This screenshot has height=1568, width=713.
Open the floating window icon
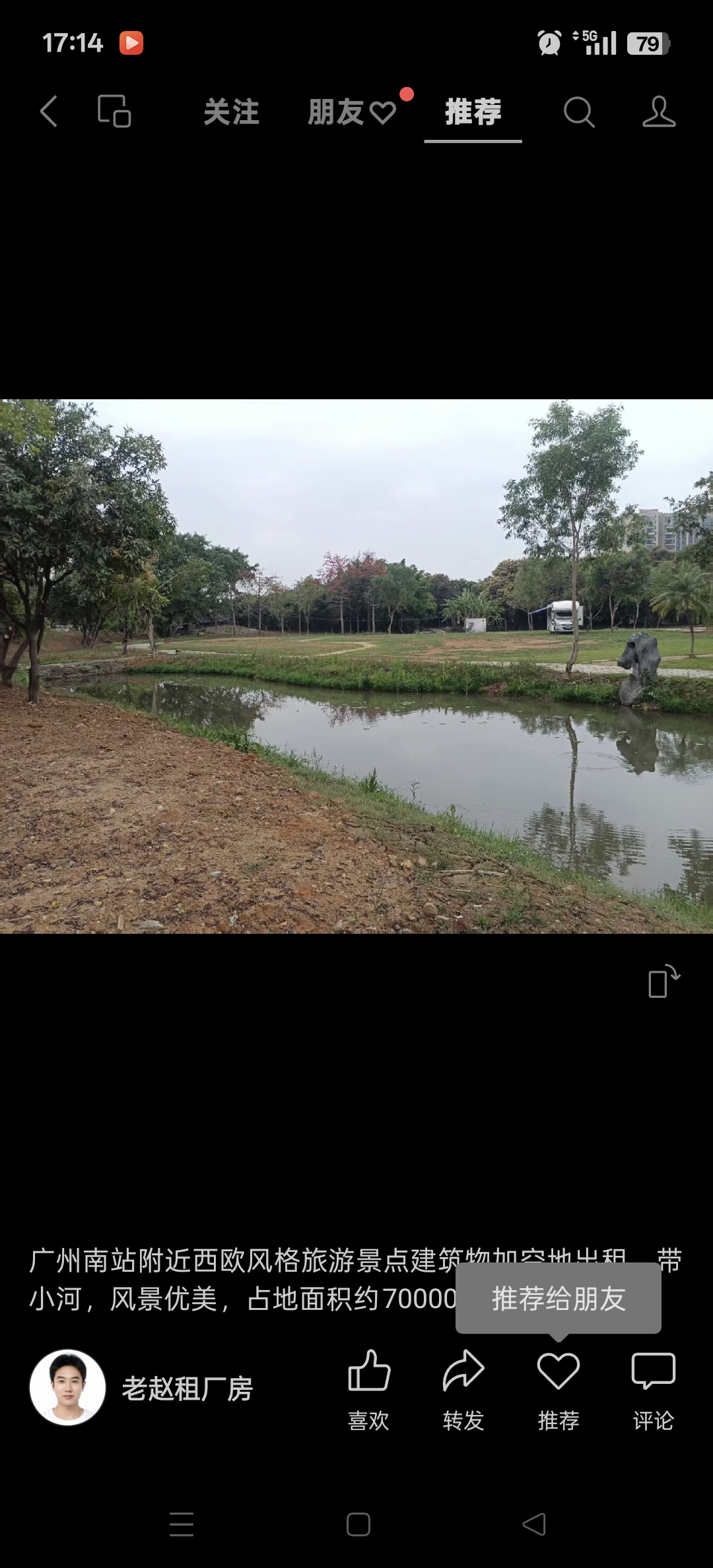(114, 111)
